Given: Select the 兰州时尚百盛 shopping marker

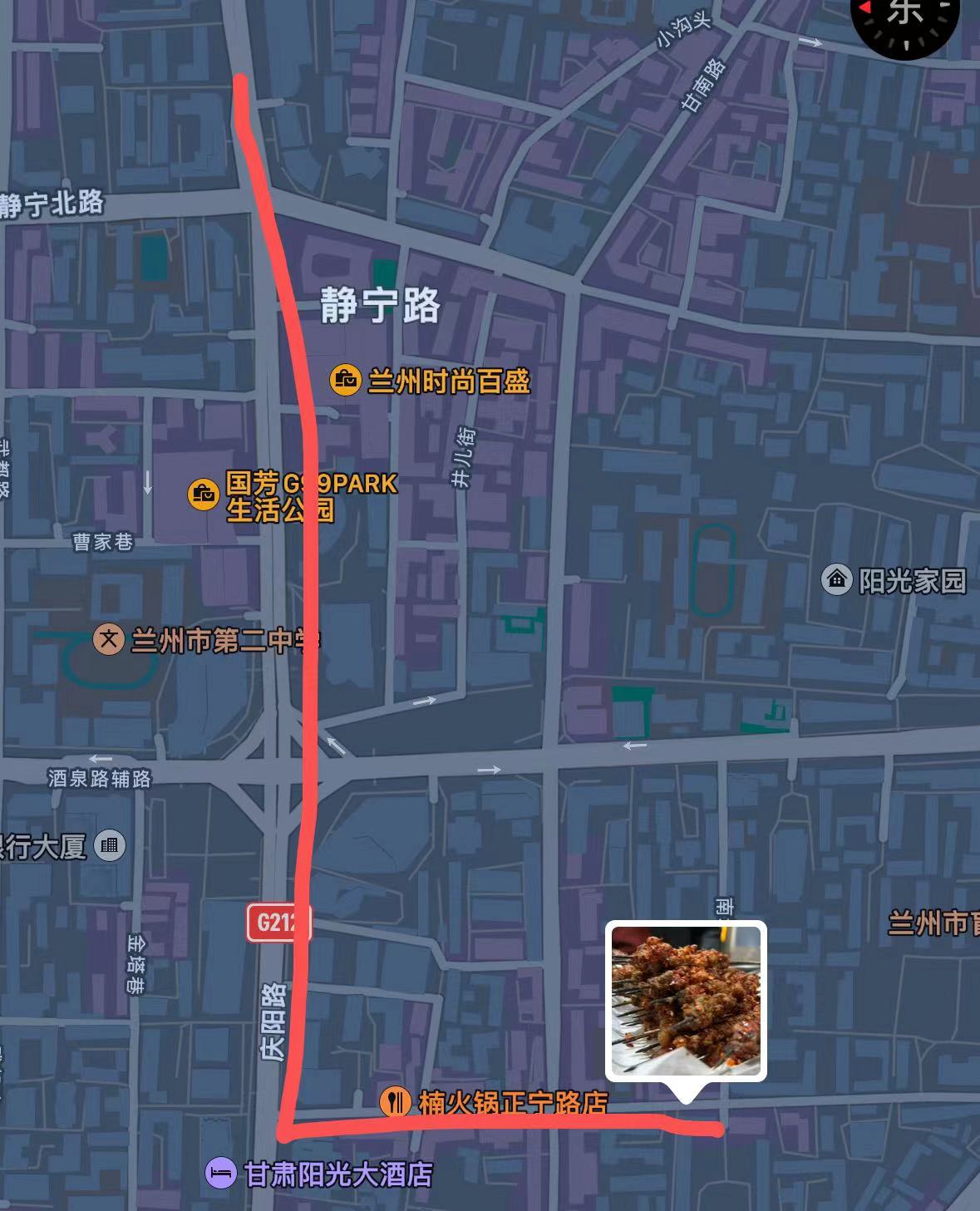Looking at the screenshot, I should [345, 381].
